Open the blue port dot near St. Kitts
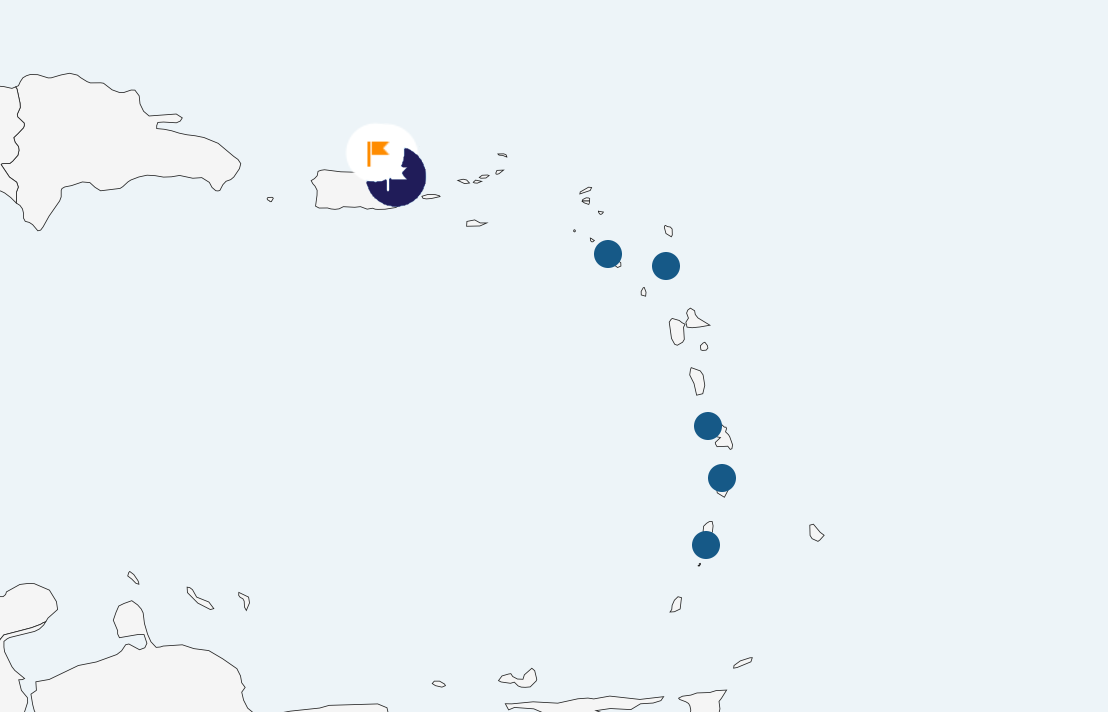Viewport: 1108px width, 712px height. click(608, 254)
